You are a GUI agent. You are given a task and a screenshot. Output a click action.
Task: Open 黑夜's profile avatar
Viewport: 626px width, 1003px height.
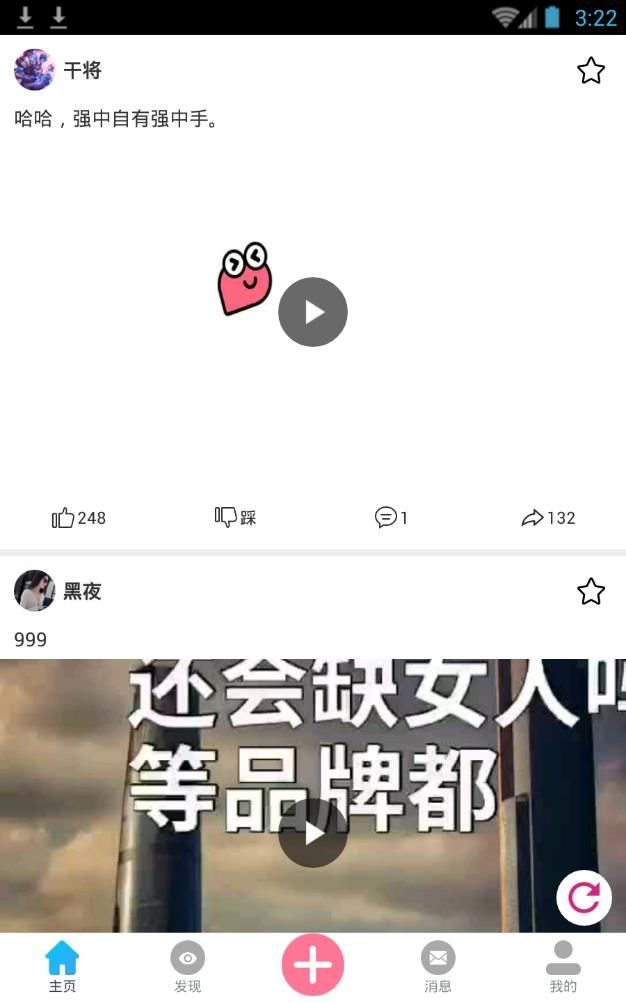tap(34, 591)
